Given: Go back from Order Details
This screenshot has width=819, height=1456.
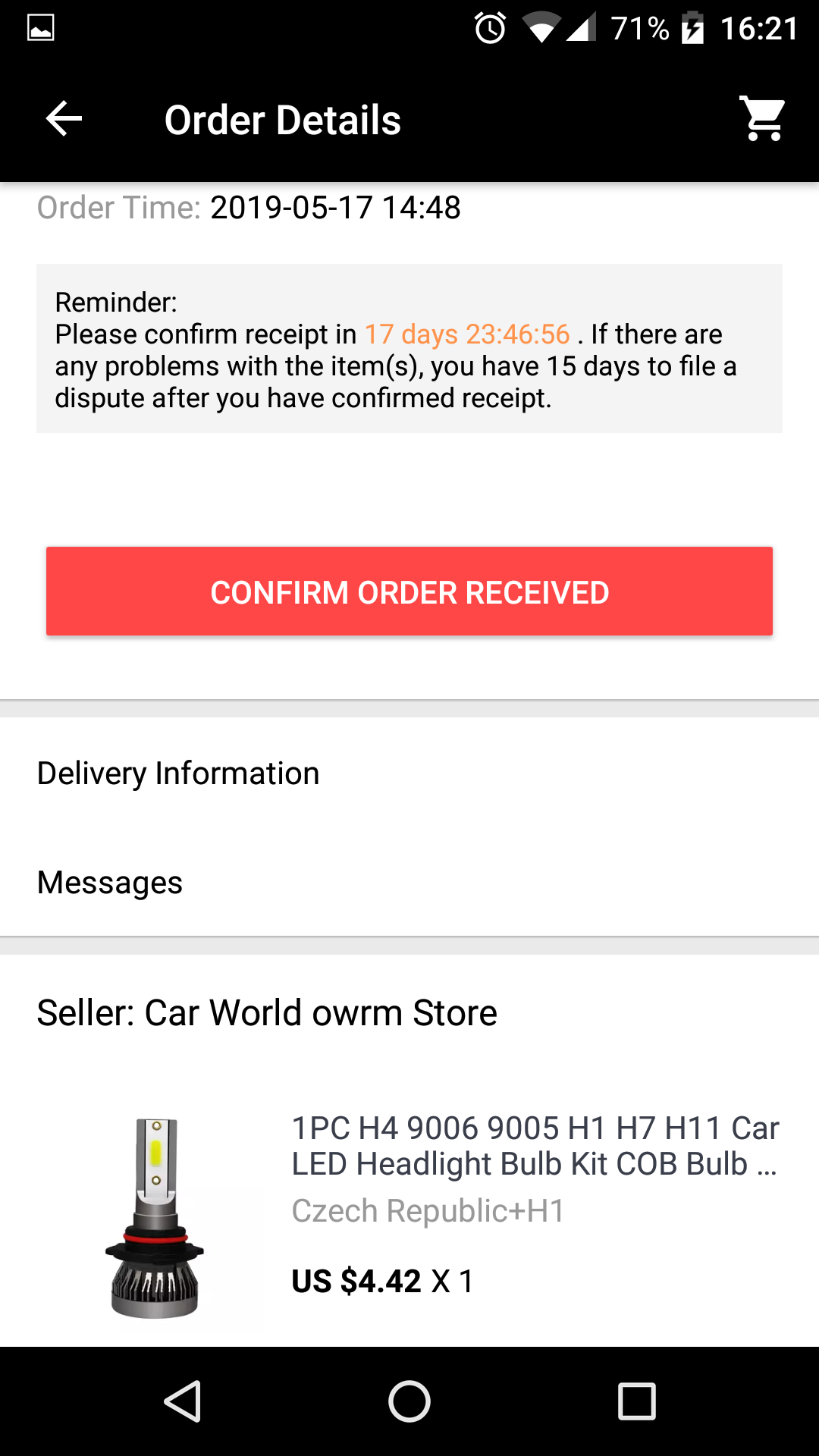Looking at the screenshot, I should 64,119.
